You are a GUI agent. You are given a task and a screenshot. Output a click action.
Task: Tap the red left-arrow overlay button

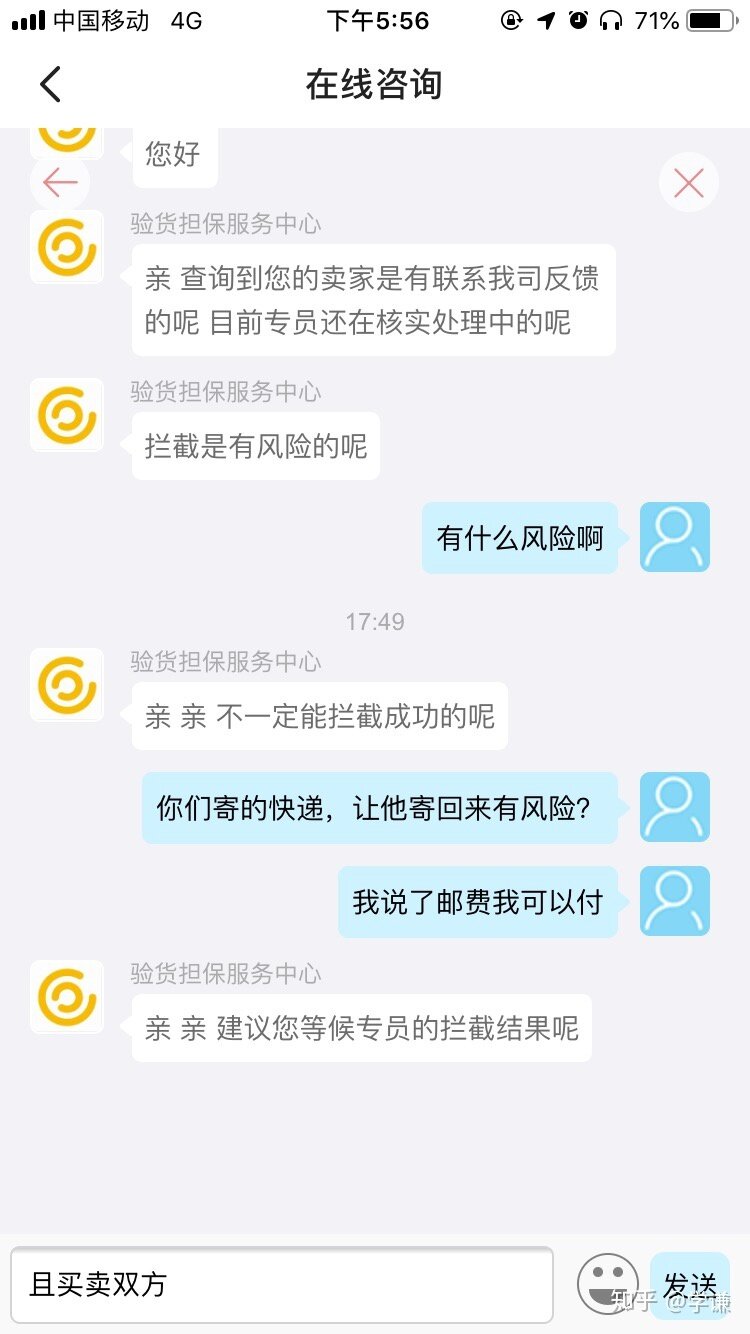pos(61,182)
